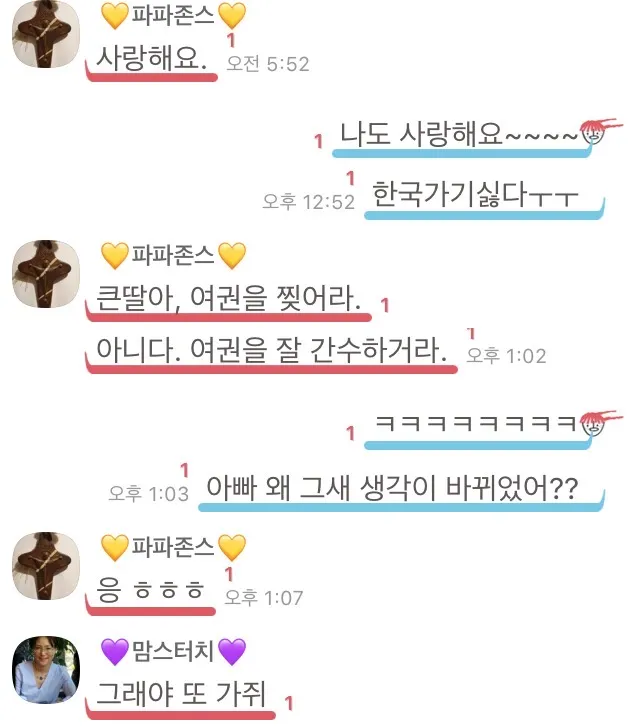View 파파존스 profile from 응 ㅎㅎㅎ message
Image resolution: width=640 pixels, height=726 pixels.
tap(45, 566)
